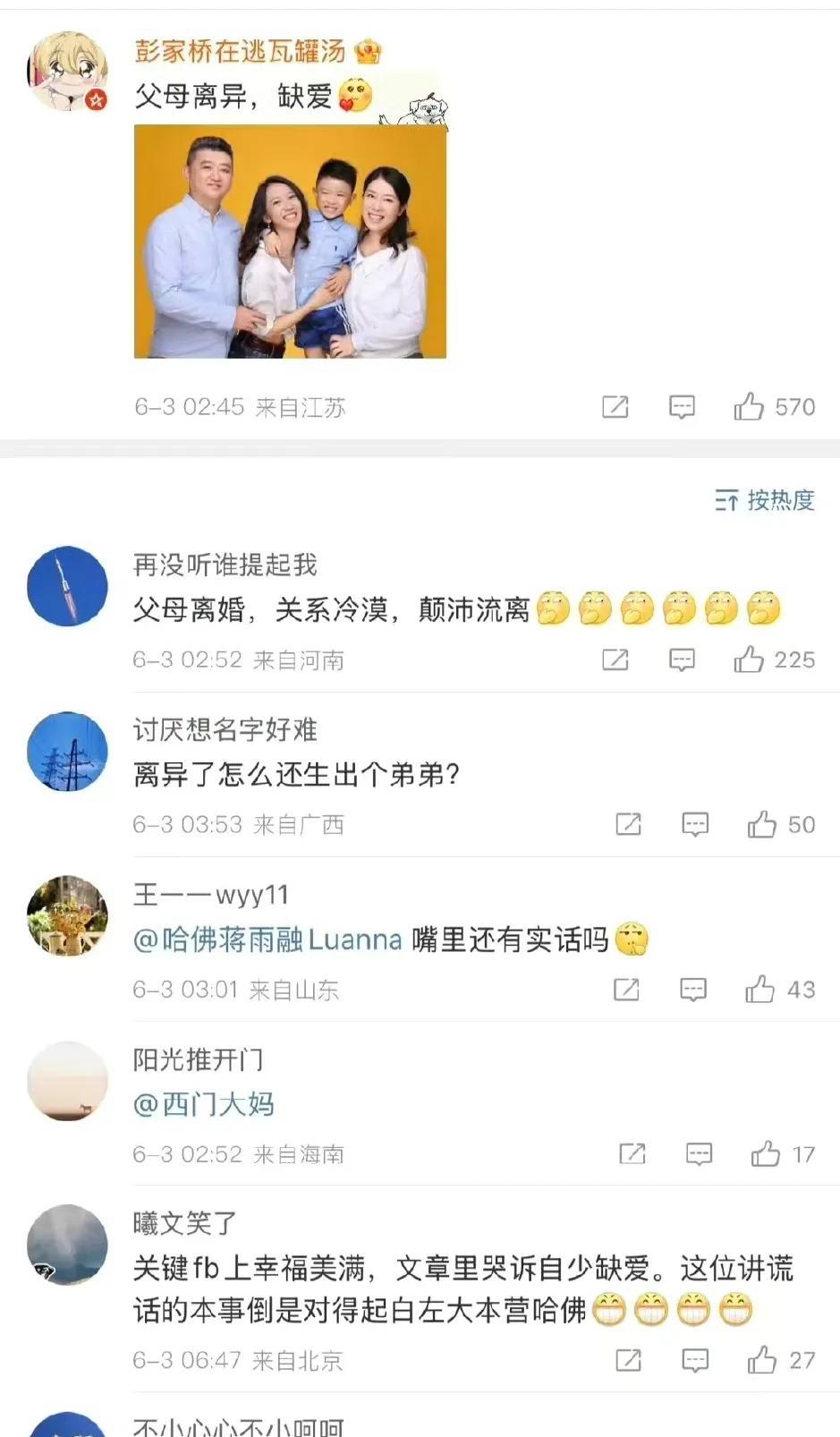View 彭家桥在逃瓦罐汤's profile avatar
The width and height of the screenshot is (840, 1437).
[x=67, y=72]
